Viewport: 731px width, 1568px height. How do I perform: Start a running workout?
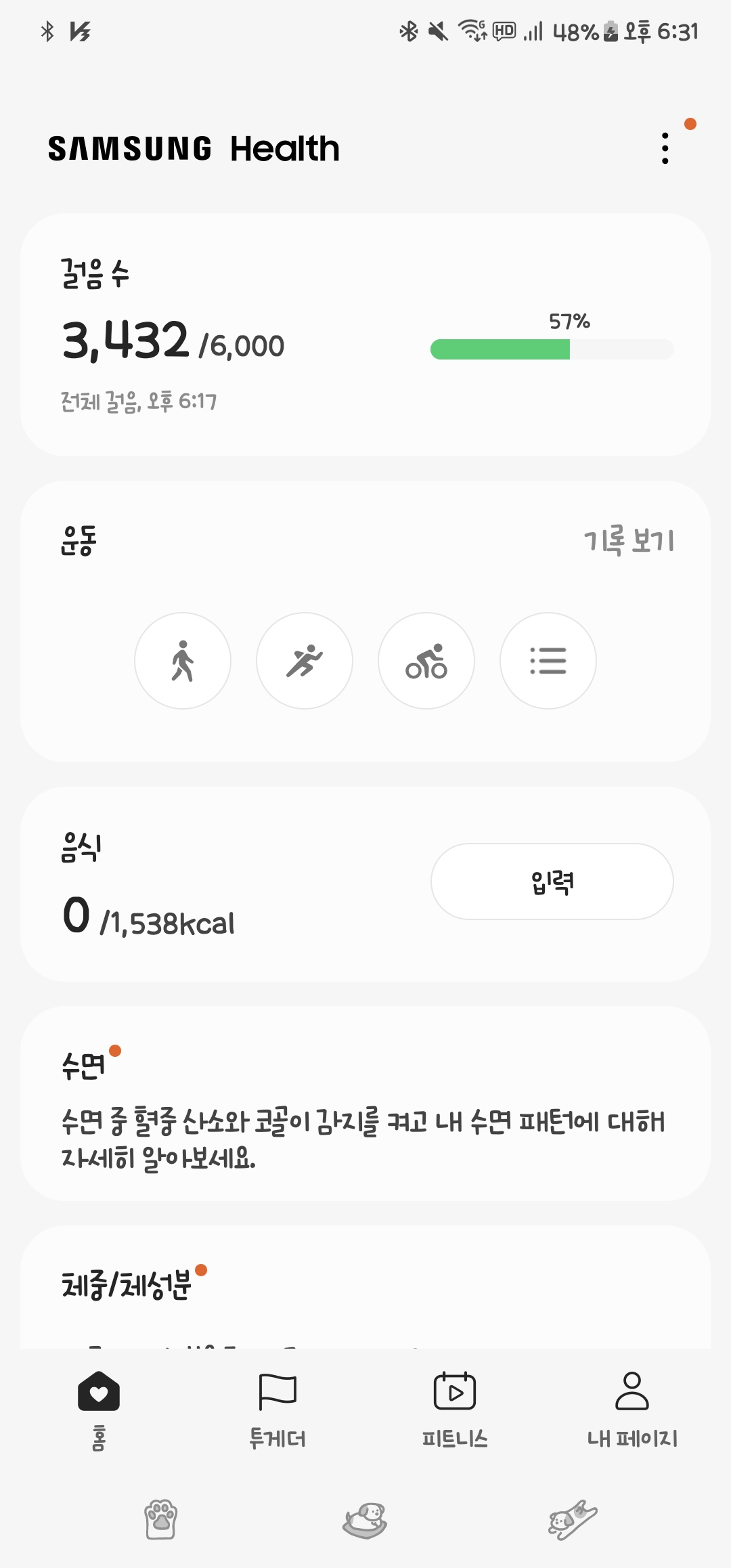pos(305,661)
